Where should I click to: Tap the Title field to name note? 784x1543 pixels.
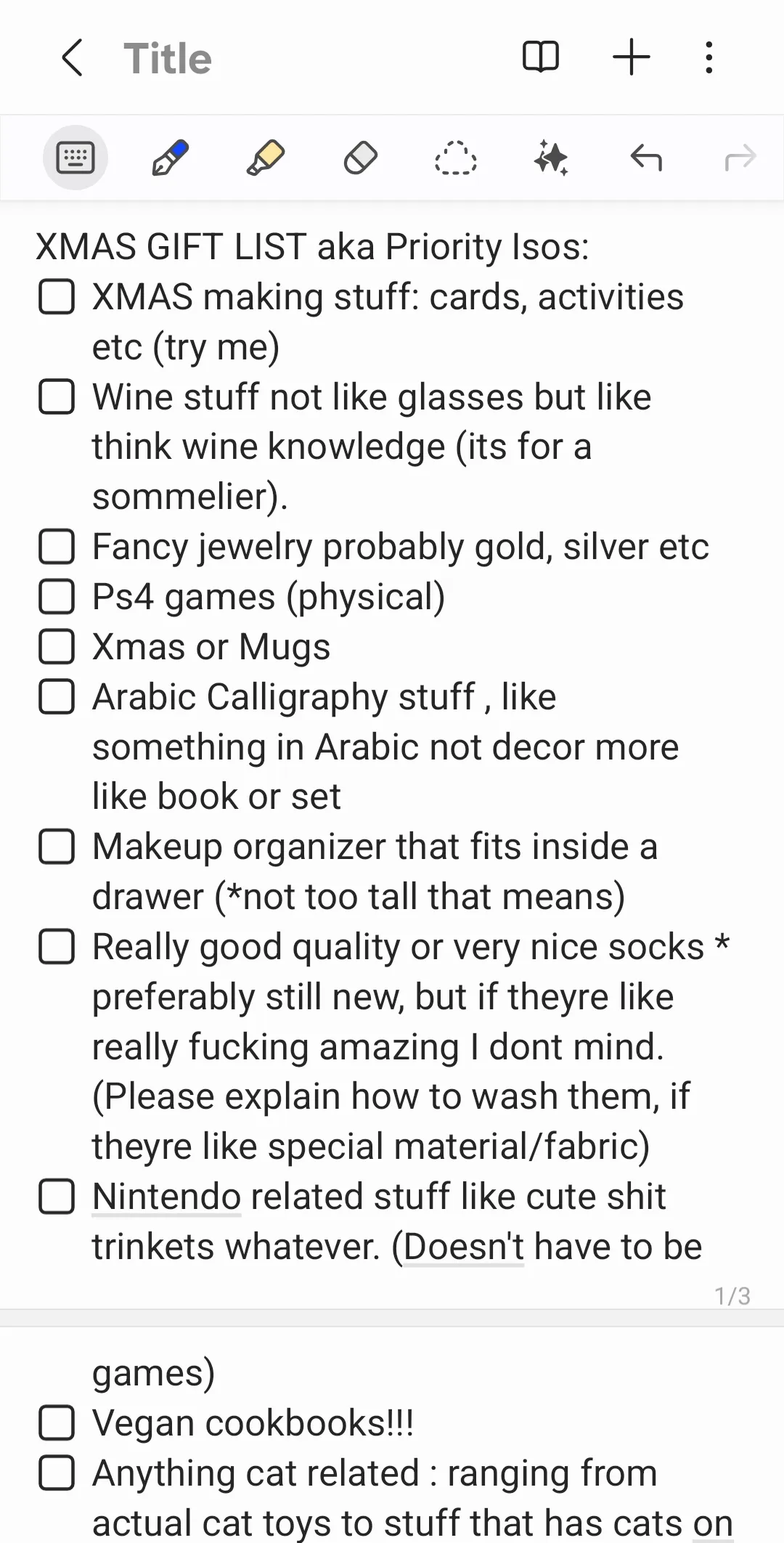168,58
